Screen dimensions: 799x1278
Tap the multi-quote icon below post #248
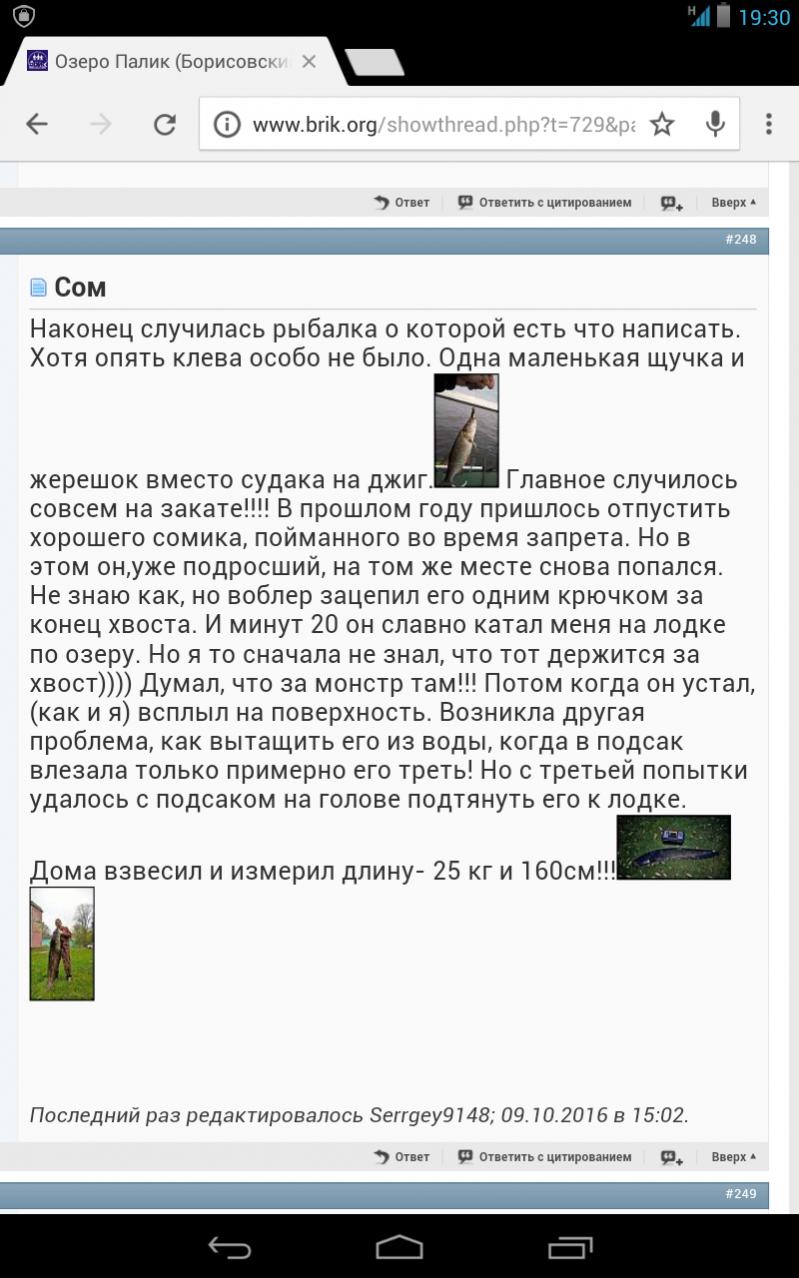[x=671, y=1158]
